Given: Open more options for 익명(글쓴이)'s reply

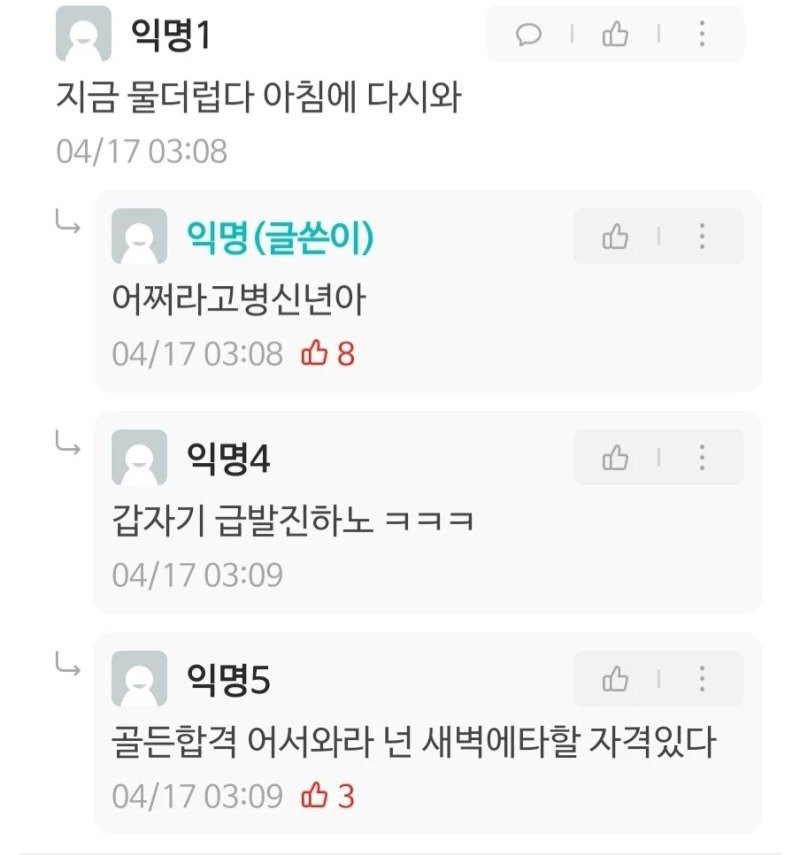Looking at the screenshot, I should point(702,237).
